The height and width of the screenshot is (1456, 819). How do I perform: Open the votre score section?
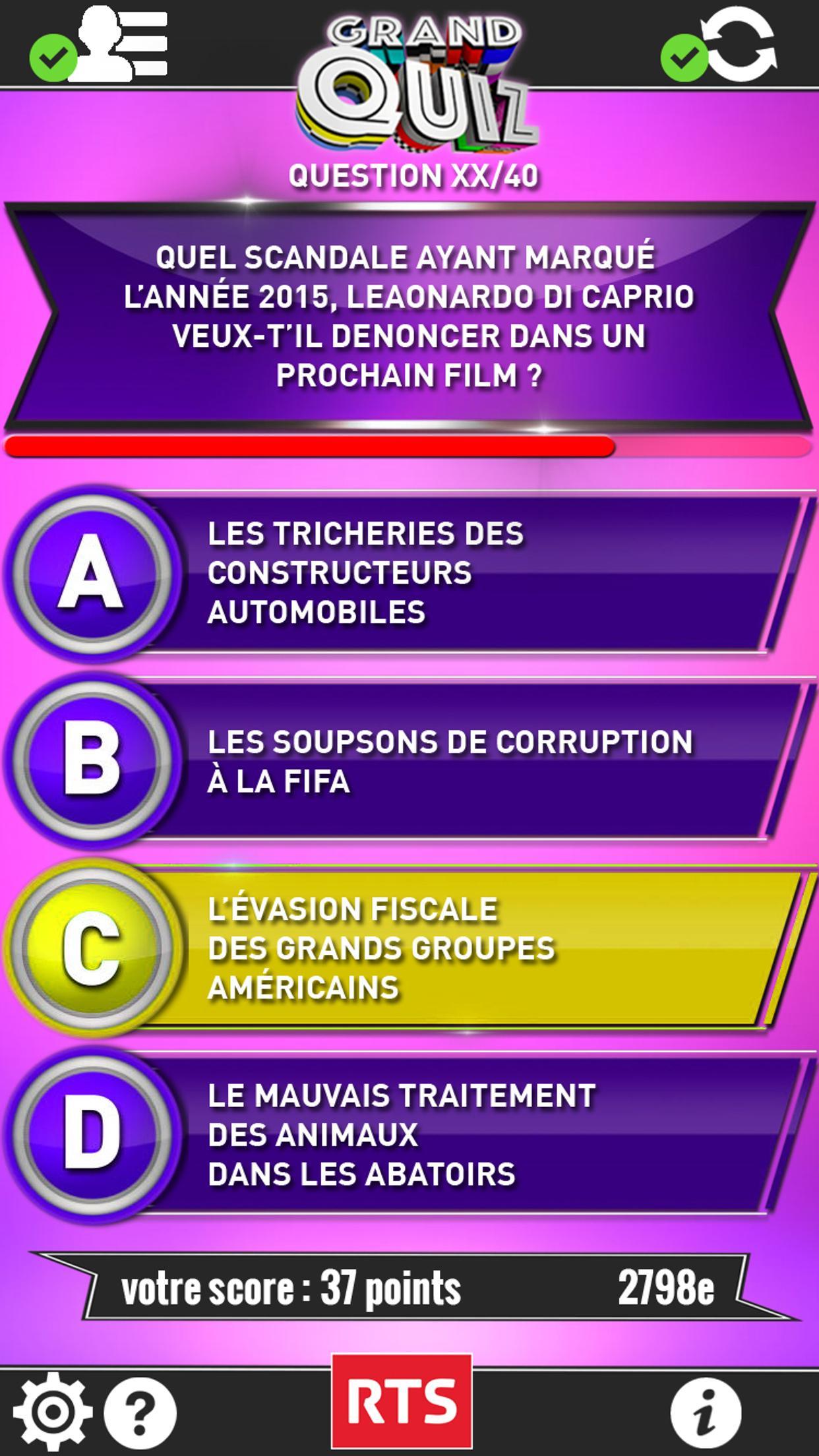293,1289
